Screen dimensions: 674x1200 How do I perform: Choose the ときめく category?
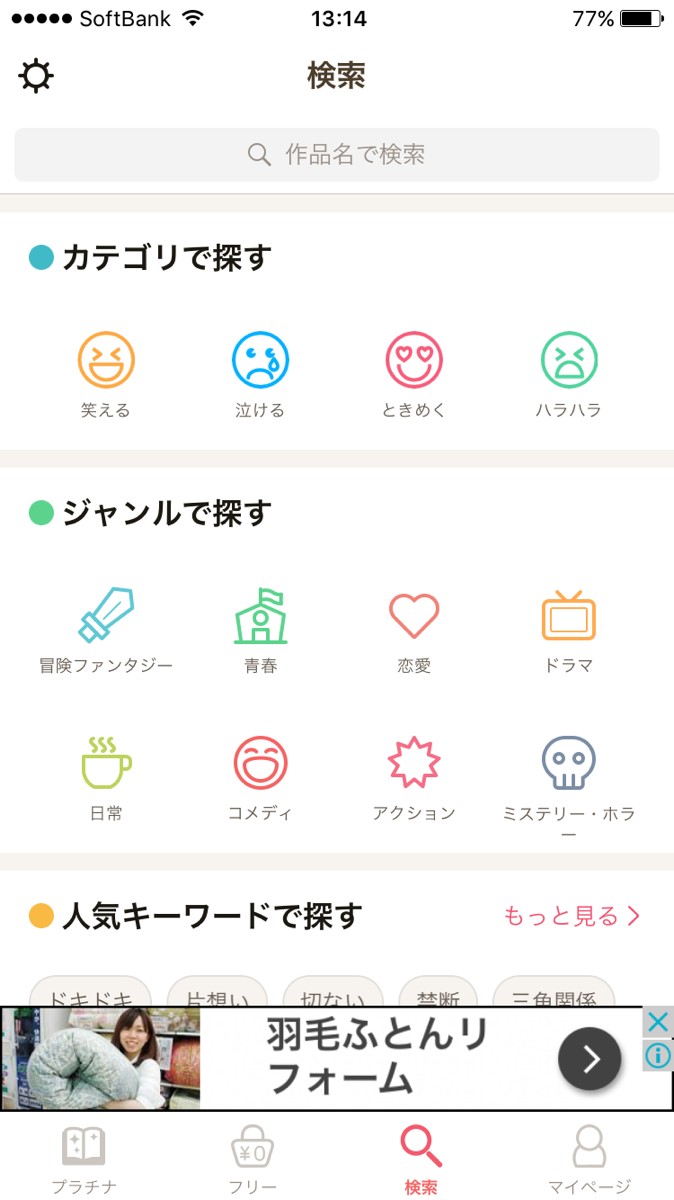coord(414,373)
